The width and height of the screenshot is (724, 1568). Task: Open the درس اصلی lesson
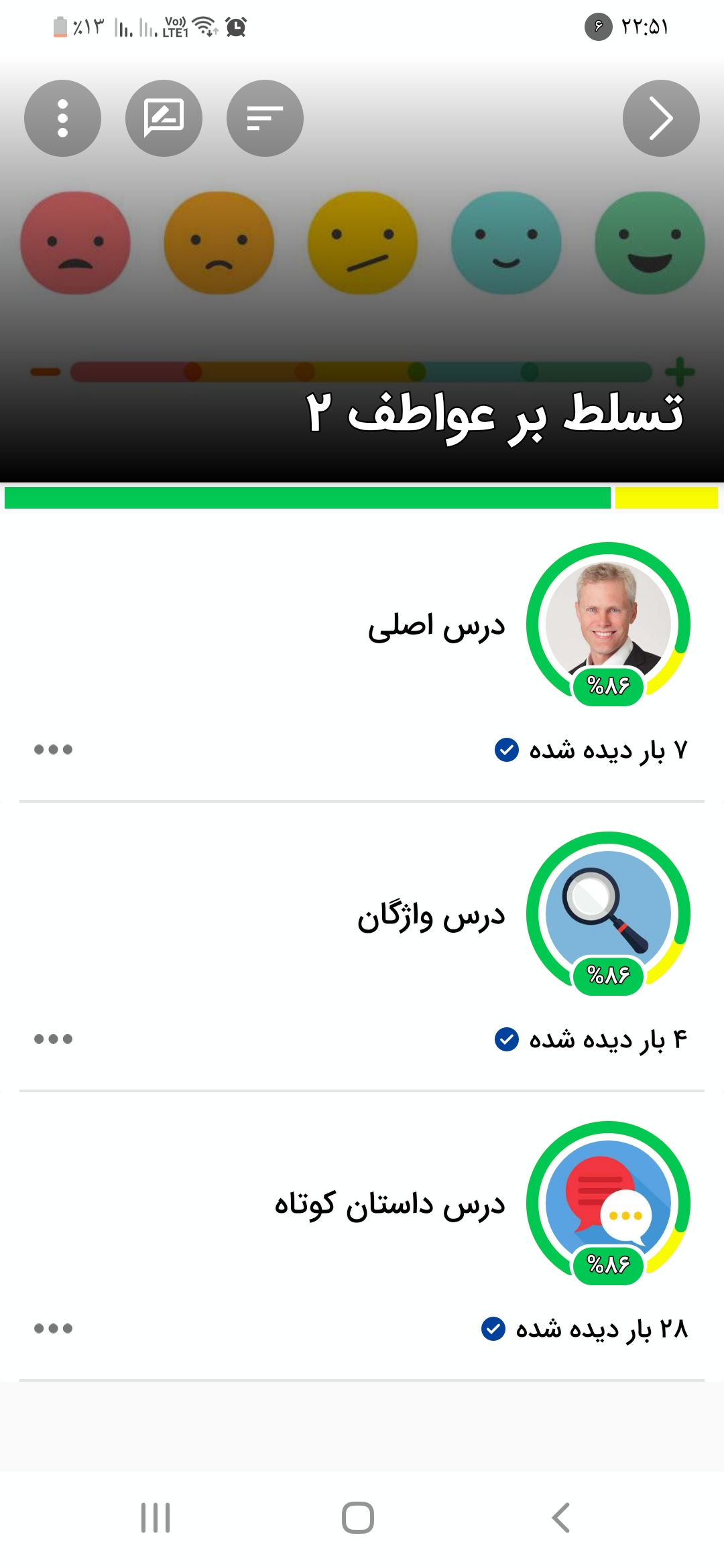pyautogui.click(x=436, y=627)
